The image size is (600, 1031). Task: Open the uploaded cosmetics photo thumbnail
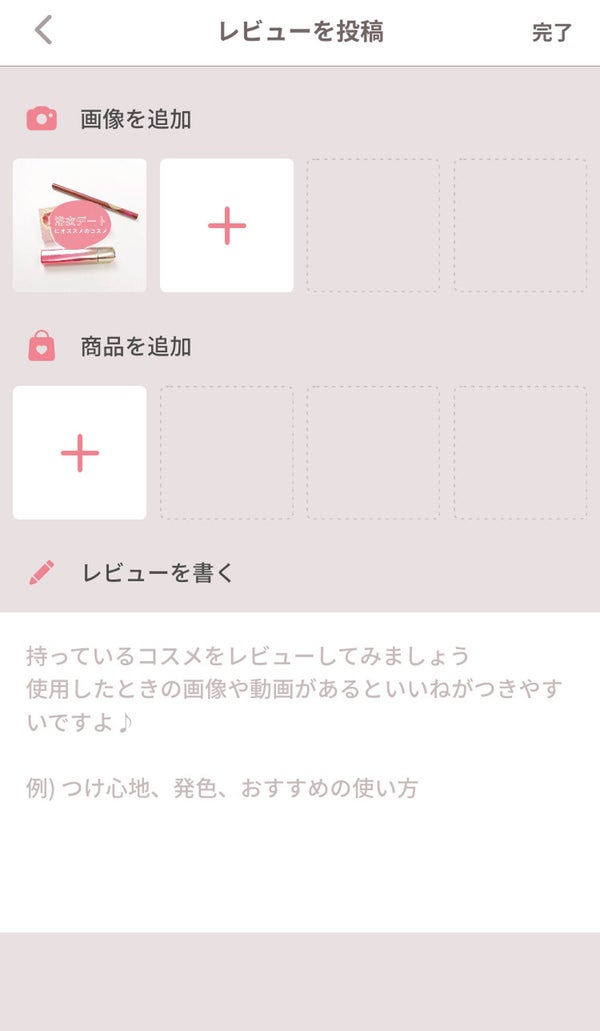[x=80, y=226]
